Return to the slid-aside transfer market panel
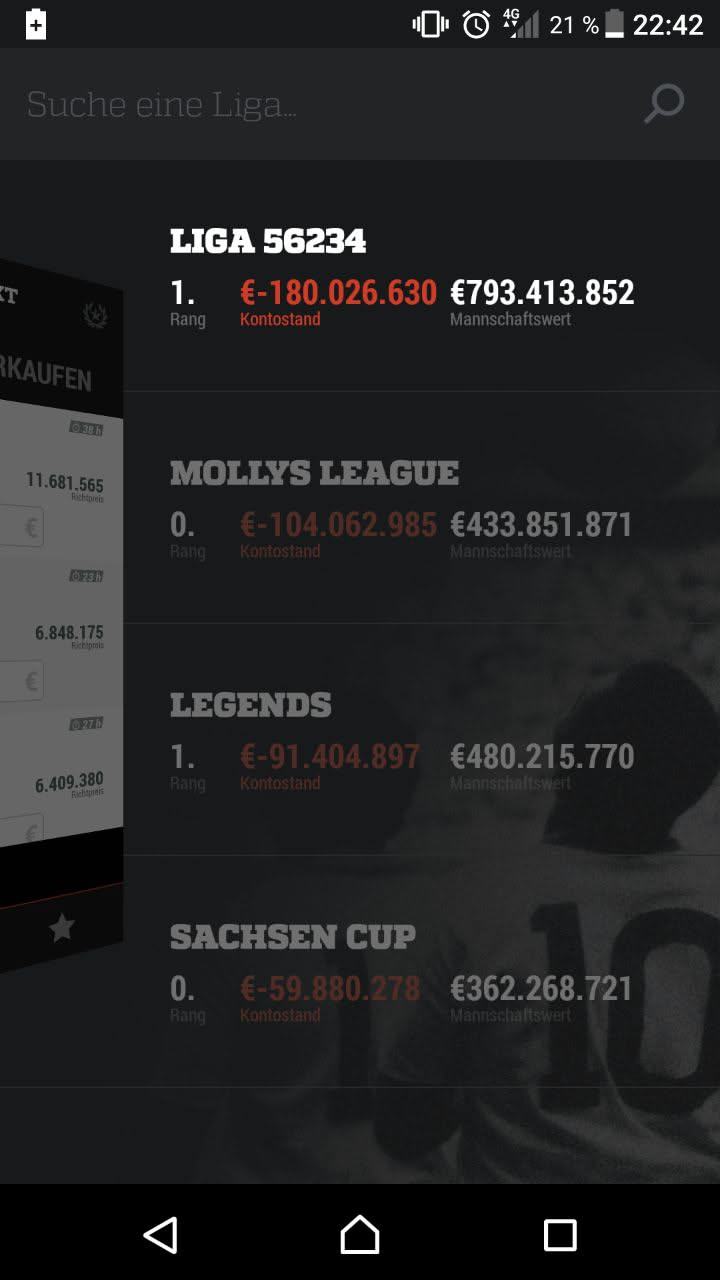The height and width of the screenshot is (1280, 720). pyautogui.click(x=60, y=620)
